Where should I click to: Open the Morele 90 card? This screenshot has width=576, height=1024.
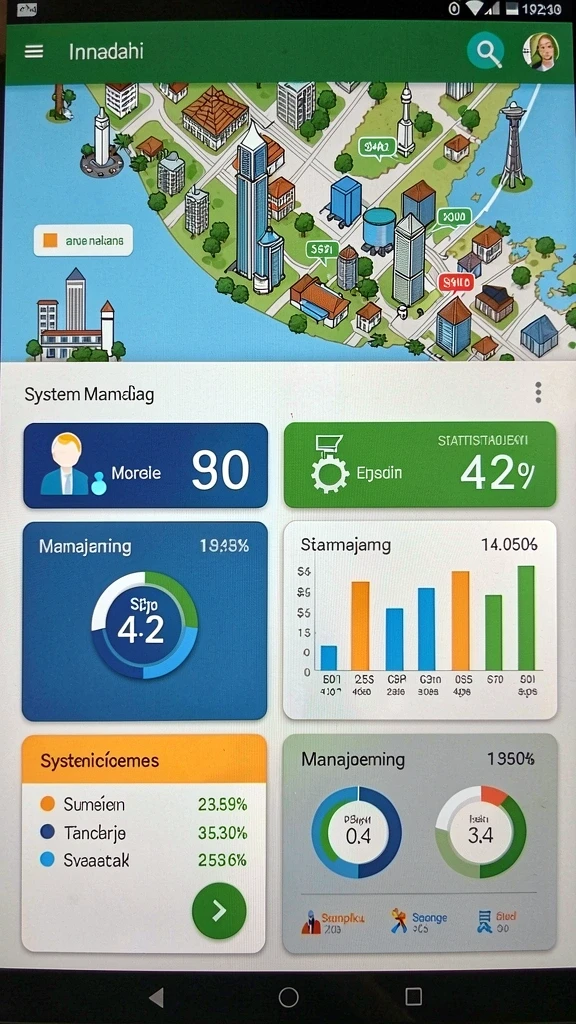(x=146, y=466)
